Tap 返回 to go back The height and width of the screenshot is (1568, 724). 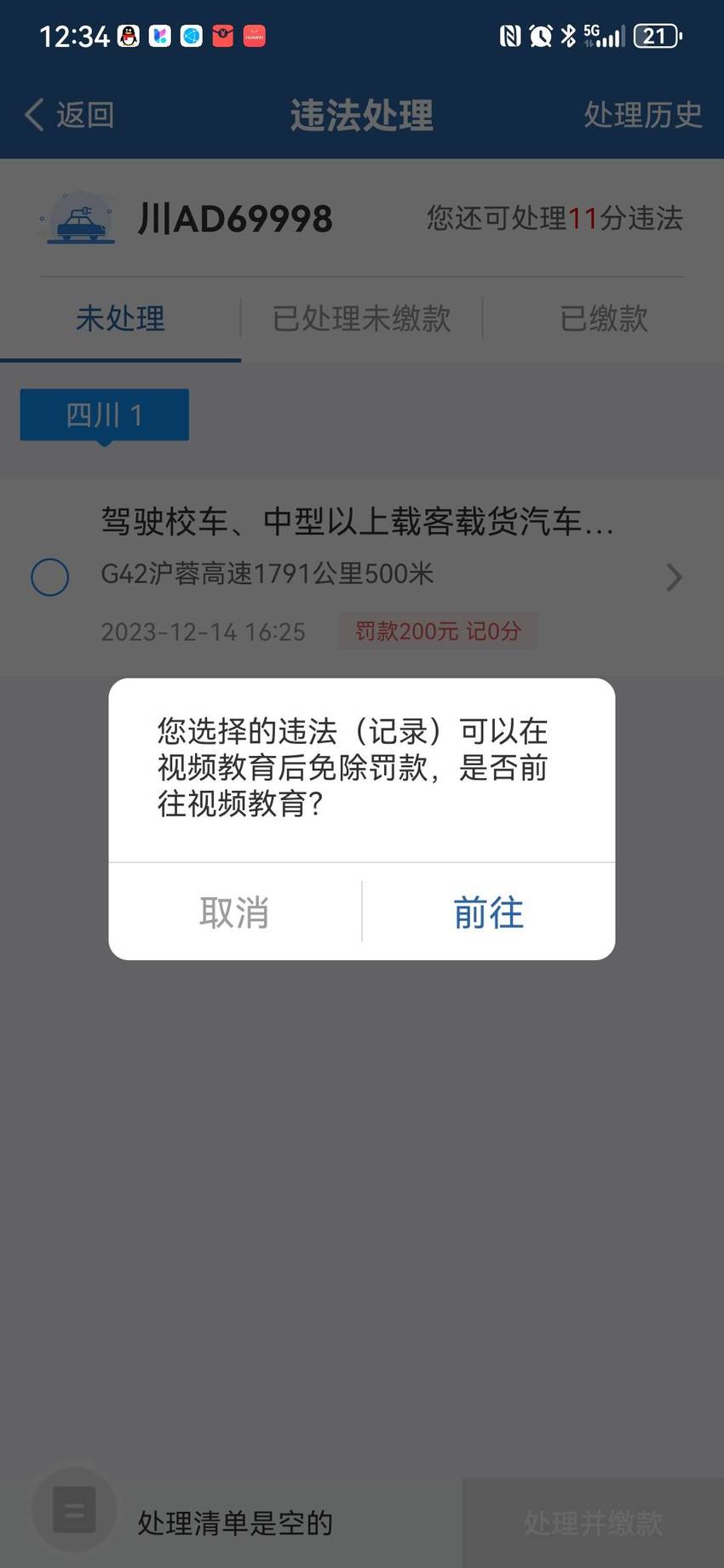[70, 115]
